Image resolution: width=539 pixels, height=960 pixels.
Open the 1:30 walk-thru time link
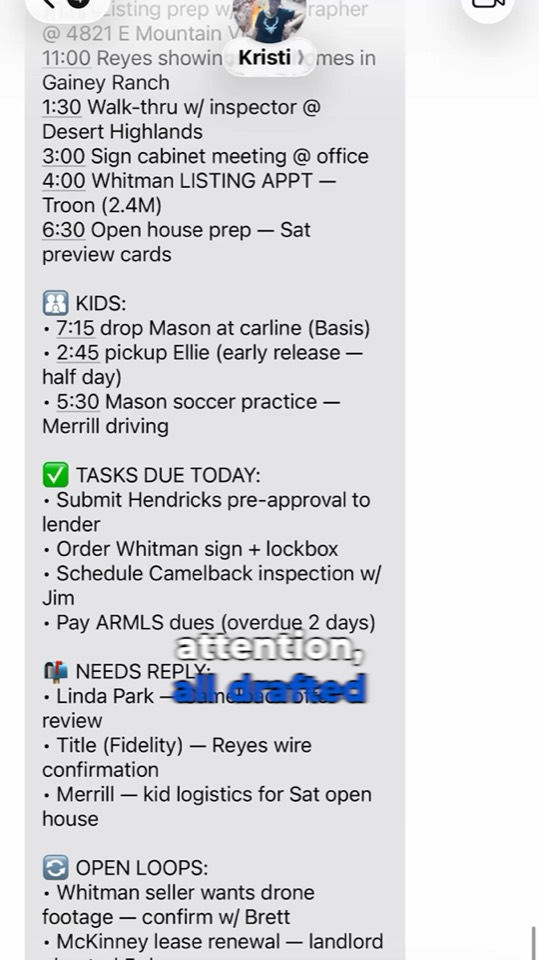coord(62,107)
